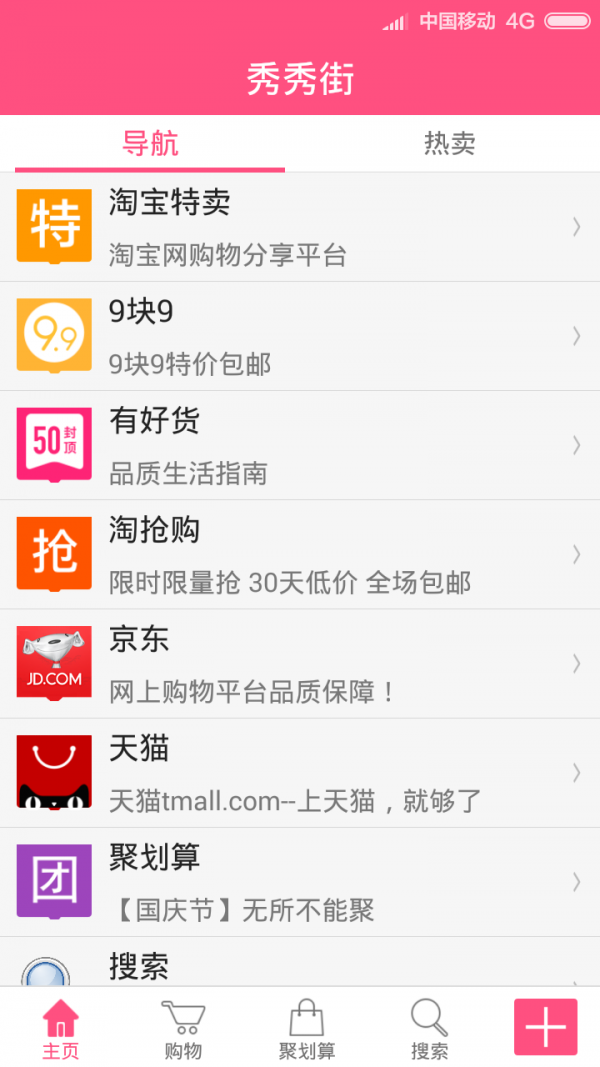Open the 聚划算 row with 国庆节 text
Image resolution: width=600 pixels, height=1067 pixels.
point(300,881)
